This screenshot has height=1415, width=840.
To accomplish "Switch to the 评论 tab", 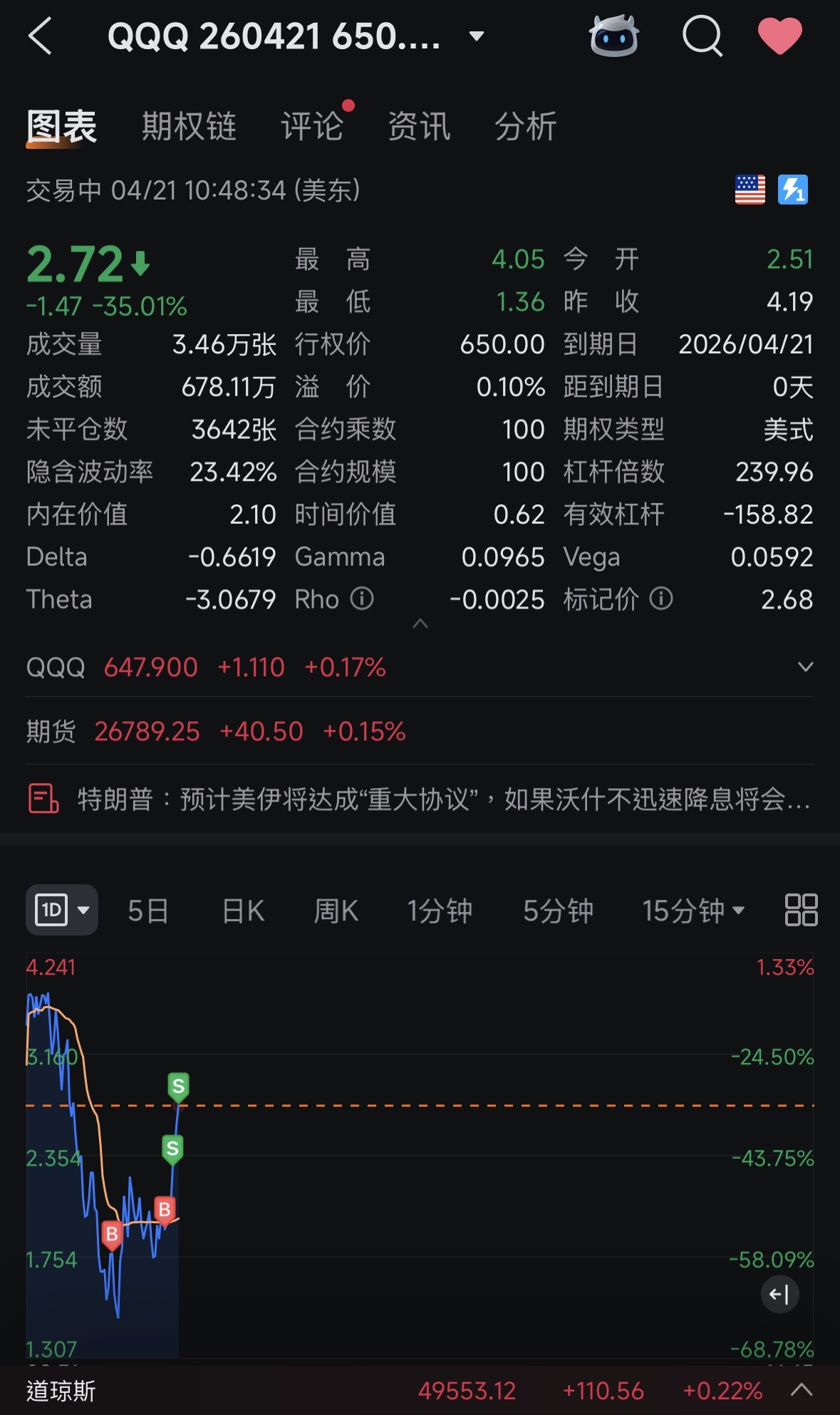I will (x=312, y=127).
